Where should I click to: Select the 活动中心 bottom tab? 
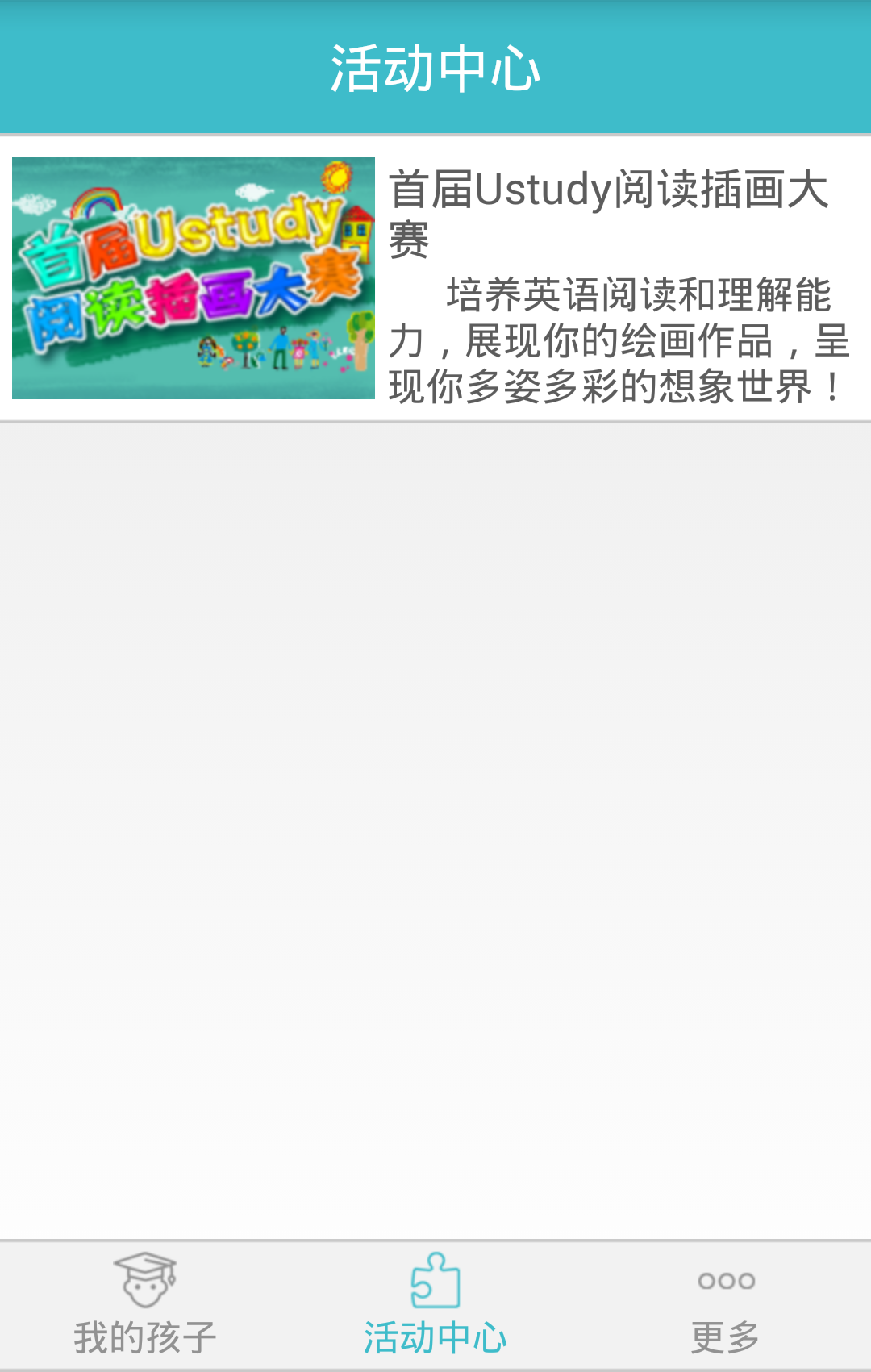435,1305
